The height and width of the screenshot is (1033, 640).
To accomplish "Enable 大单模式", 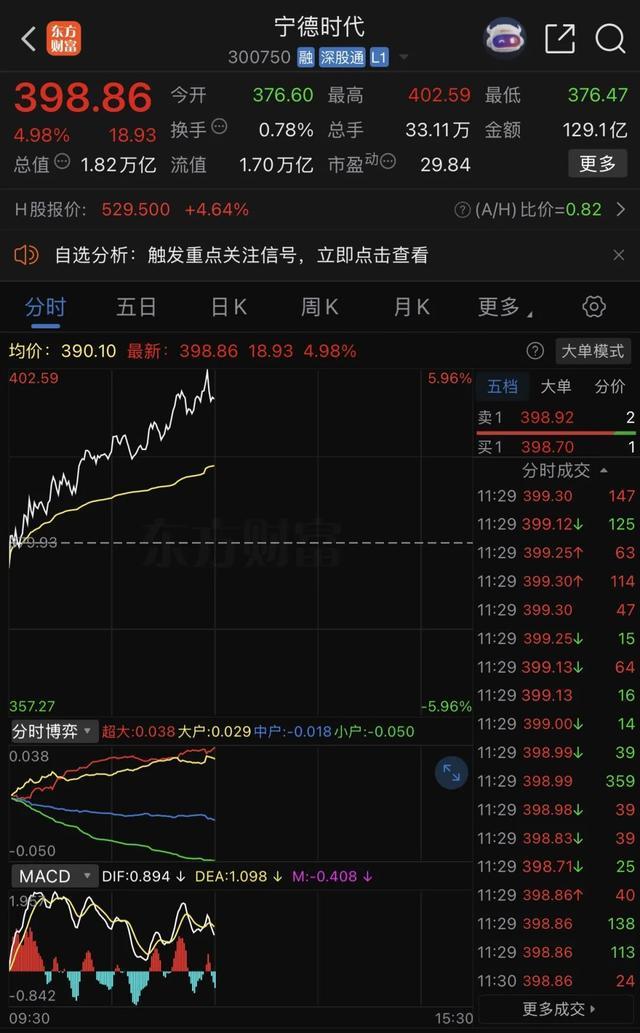I will 593,351.
